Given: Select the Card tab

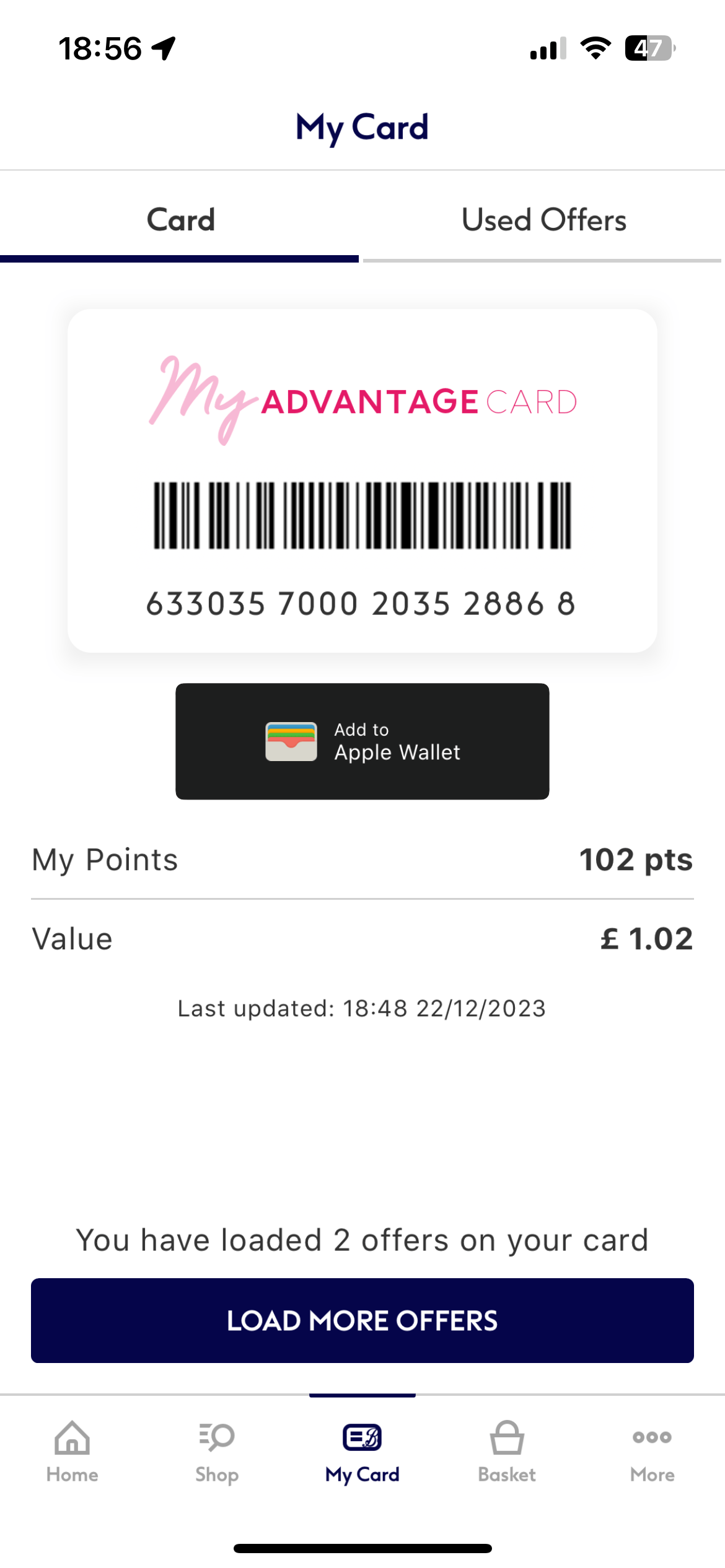Looking at the screenshot, I should [x=179, y=220].
